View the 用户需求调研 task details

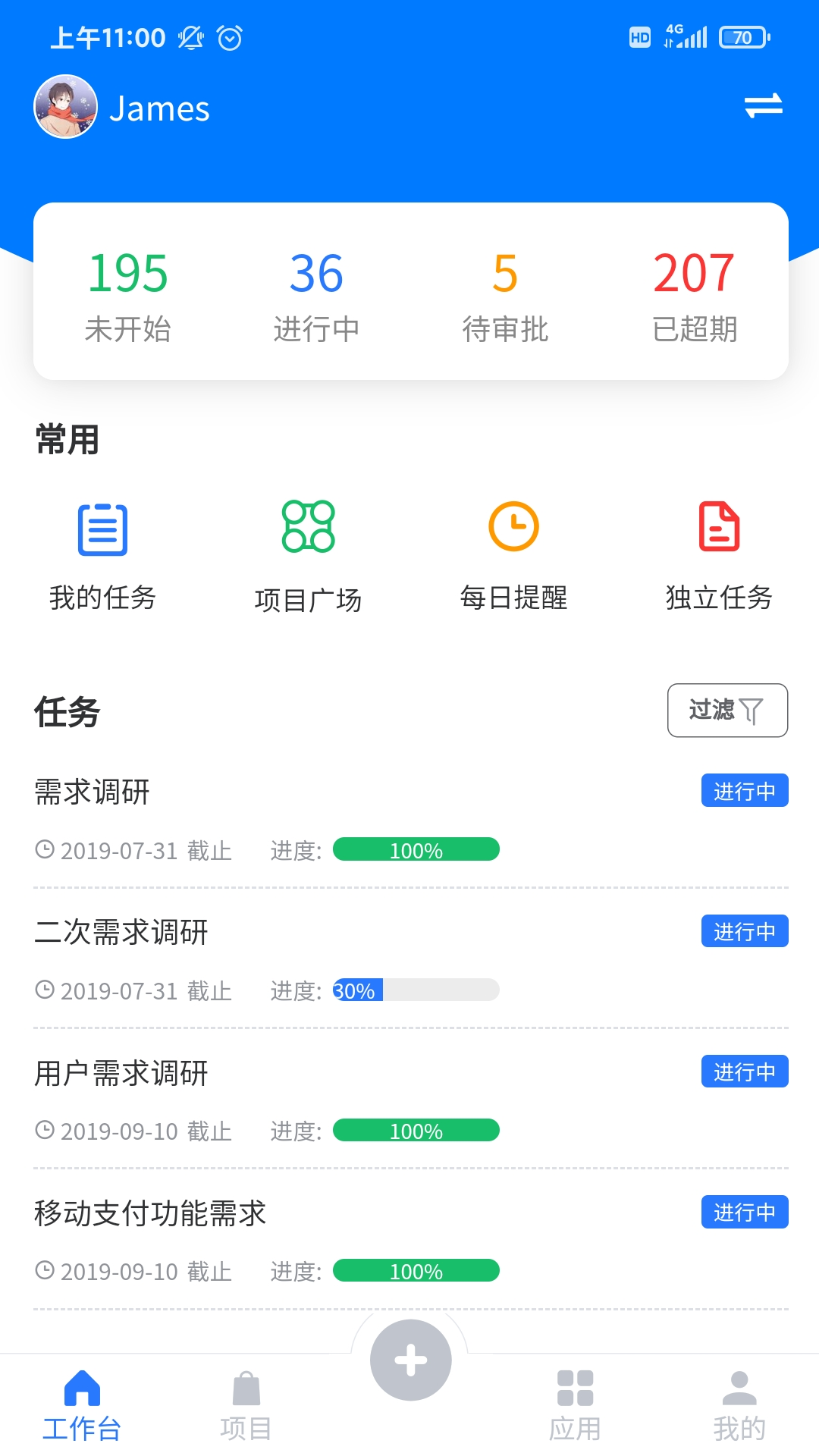(121, 1073)
